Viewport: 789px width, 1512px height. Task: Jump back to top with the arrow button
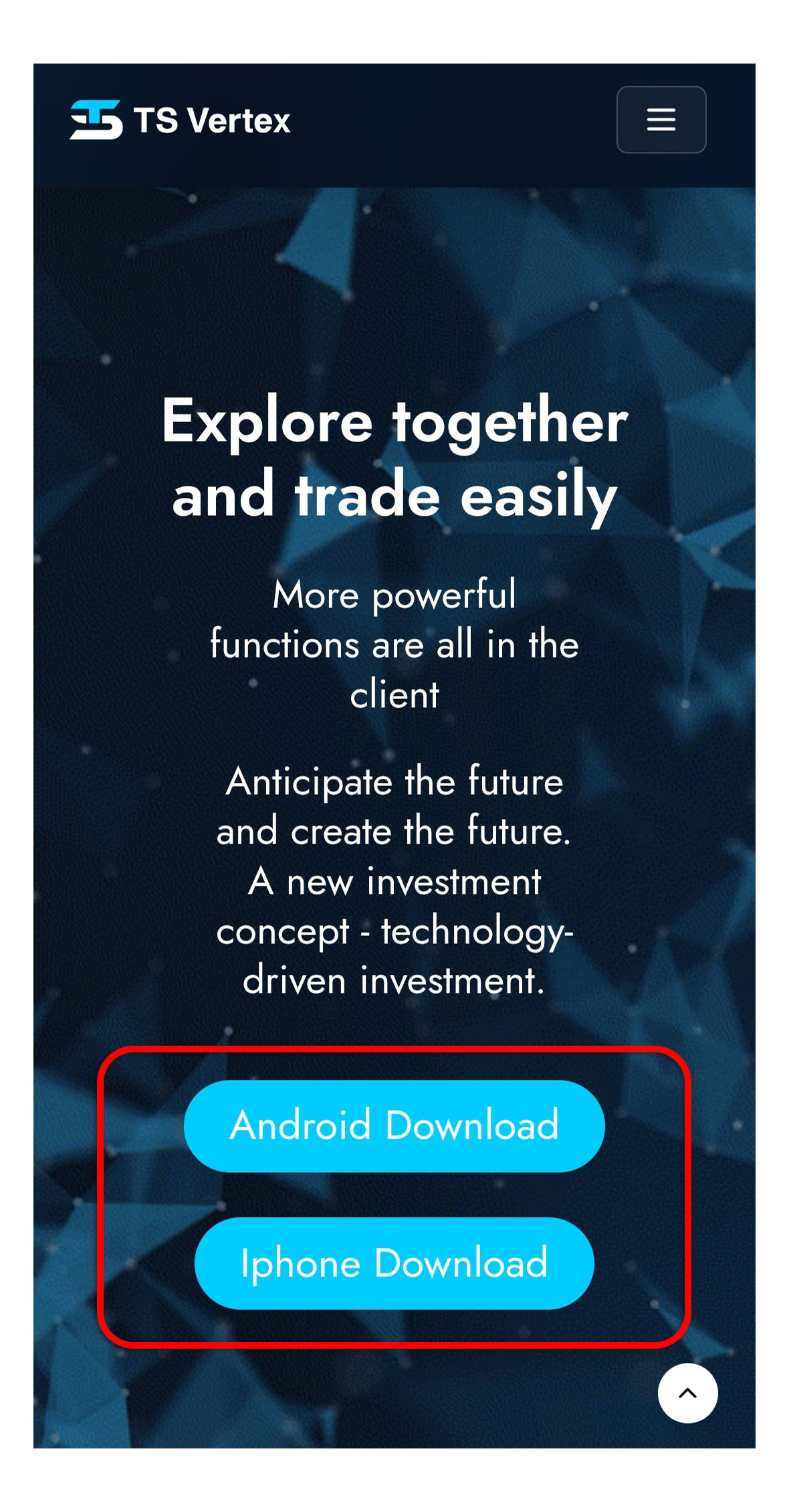tap(687, 1393)
